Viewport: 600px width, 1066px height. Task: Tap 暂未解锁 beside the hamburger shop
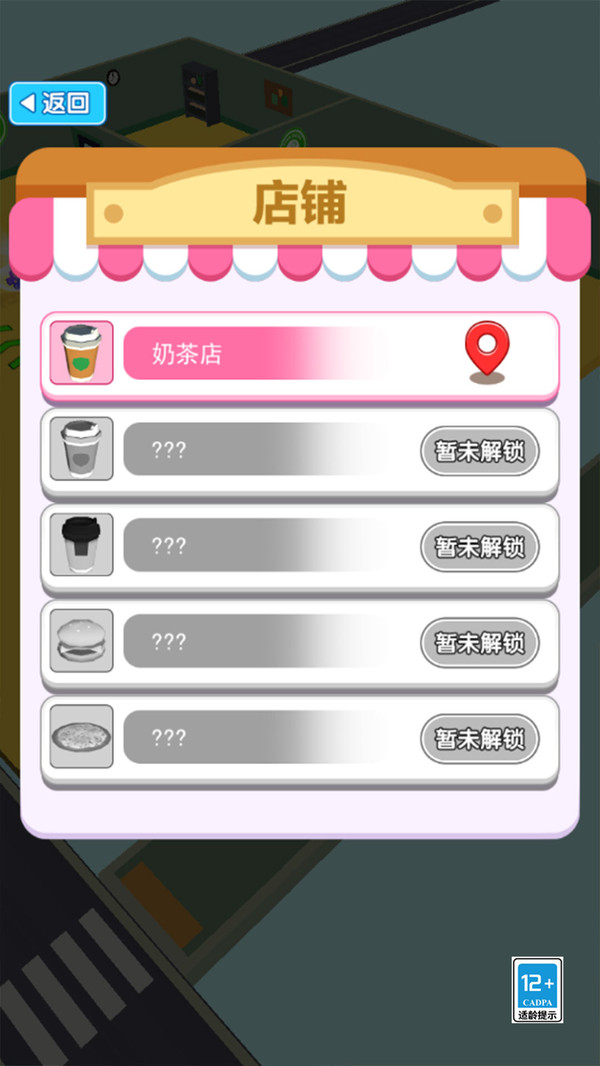[x=479, y=643]
